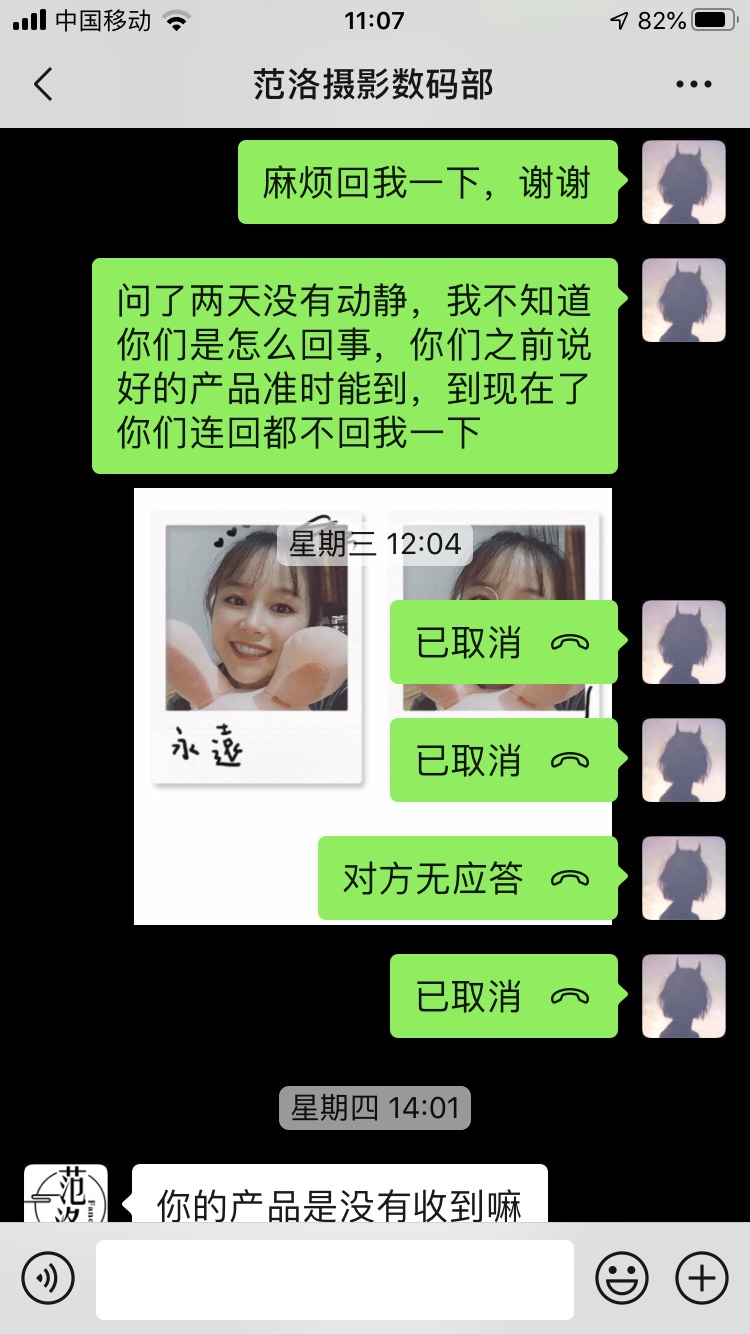This screenshot has width=750, height=1334.
Task: Tap the message text input field
Action: (x=335, y=1279)
